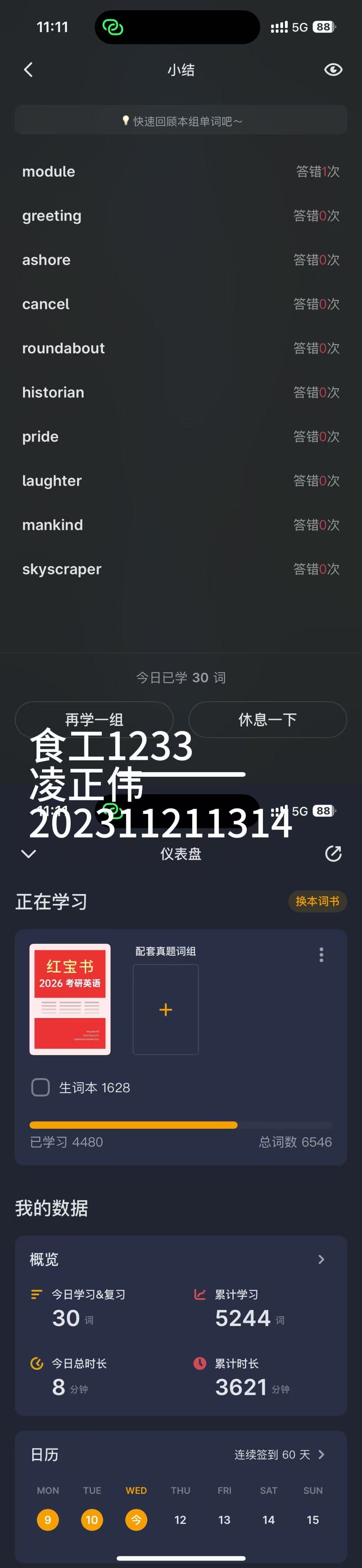Select day 12 in the calendar

(x=180, y=1519)
